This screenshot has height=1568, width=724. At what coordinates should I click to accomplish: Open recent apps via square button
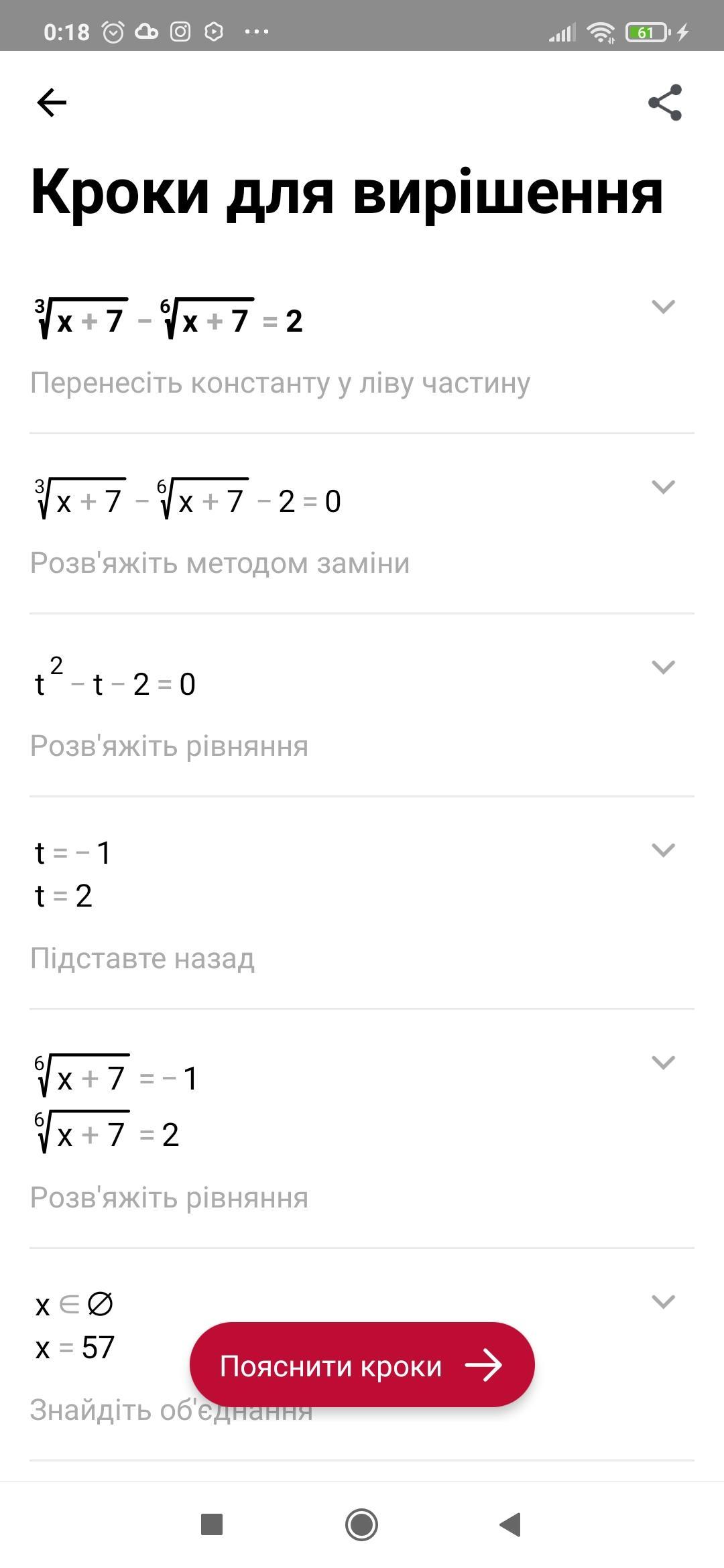point(212,1524)
